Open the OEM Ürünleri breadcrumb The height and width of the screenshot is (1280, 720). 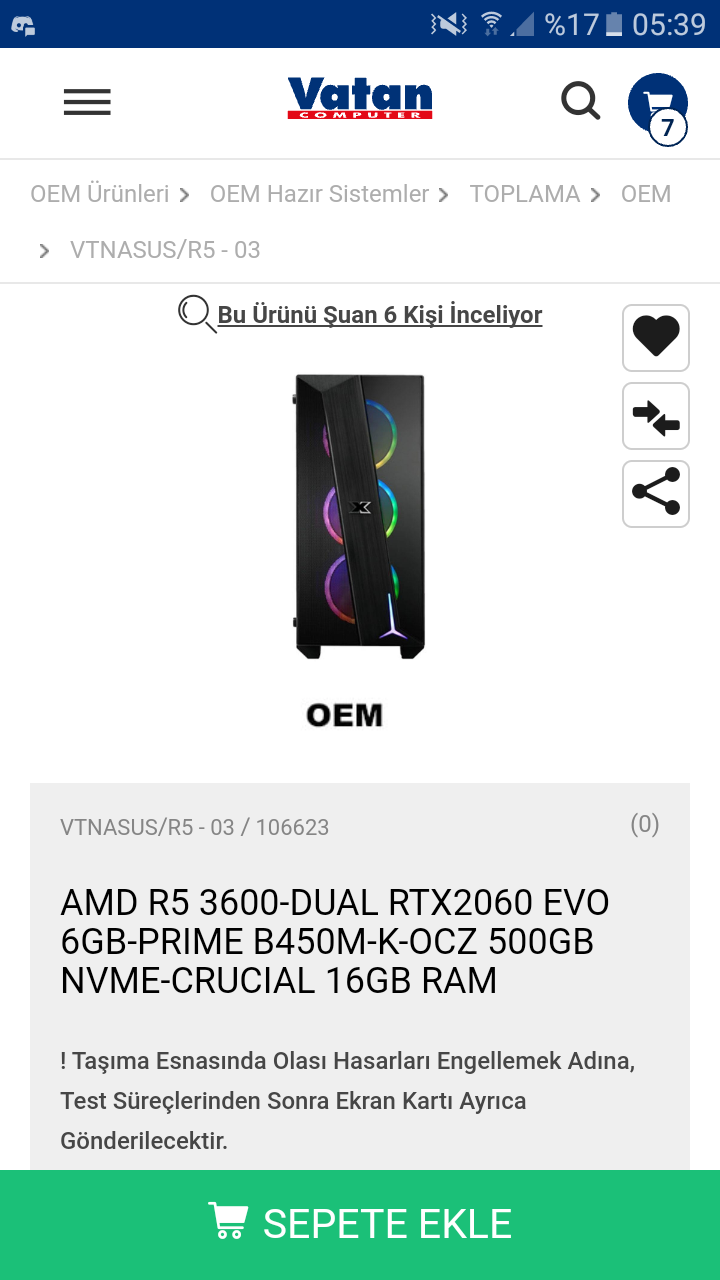(100, 194)
